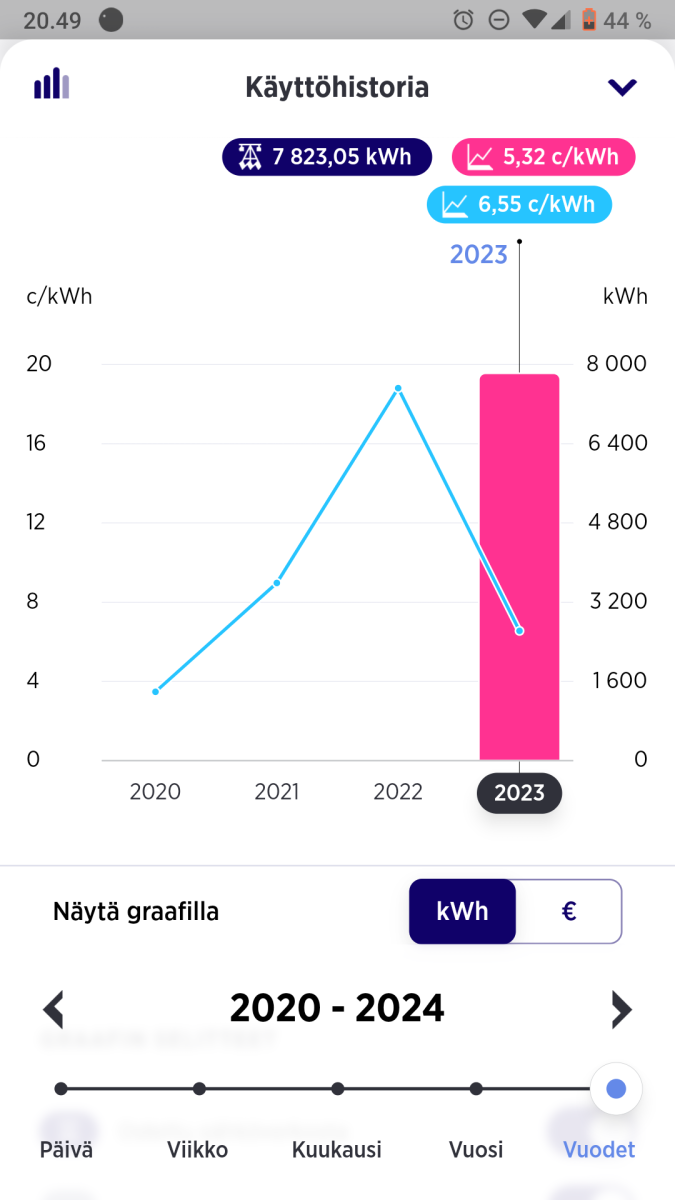Screen dimensions: 675x1200
Task: Toggle the 5,32 c/kWh price chip
Action: click(544, 157)
